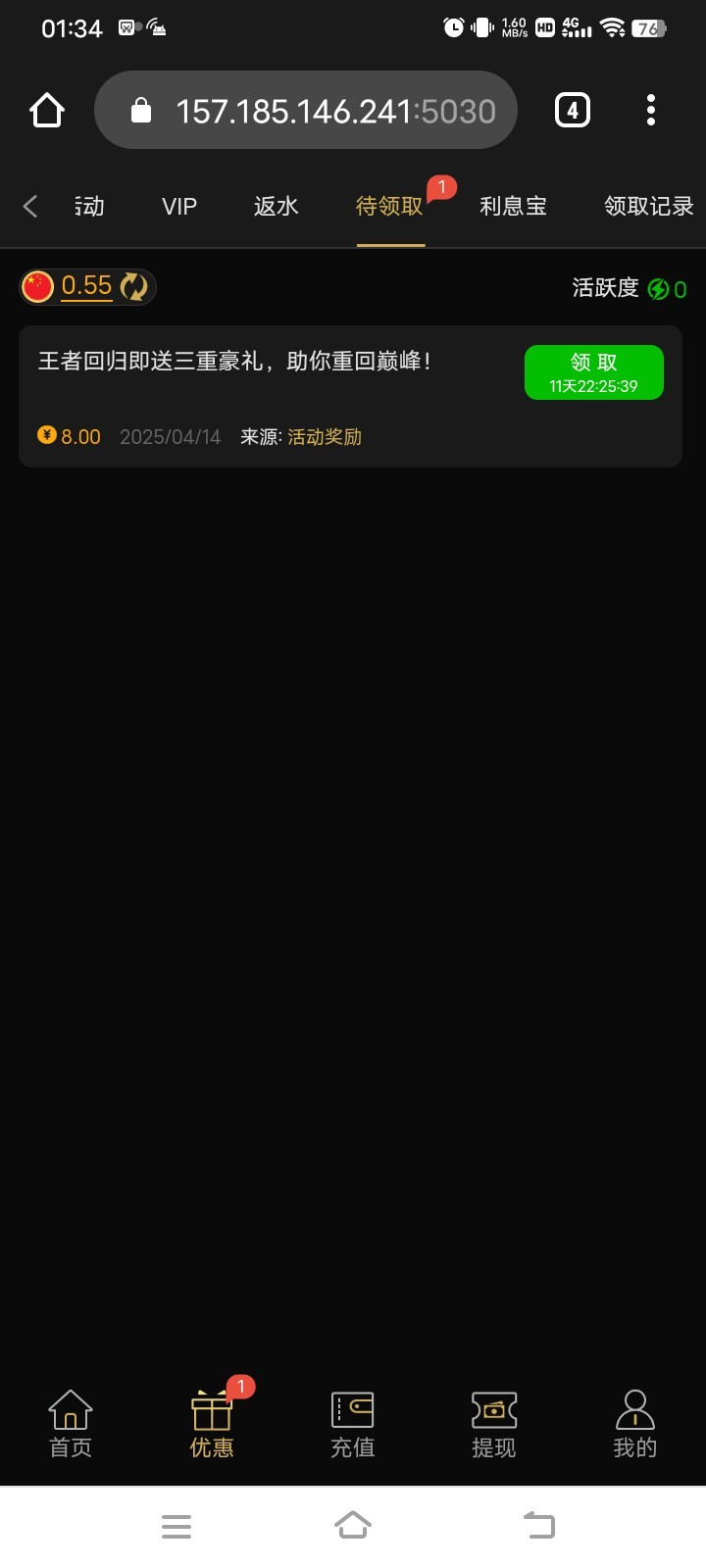The image size is (706, 1568).
Task: Select the 待领取 tab
Action: tap(389, 206)
